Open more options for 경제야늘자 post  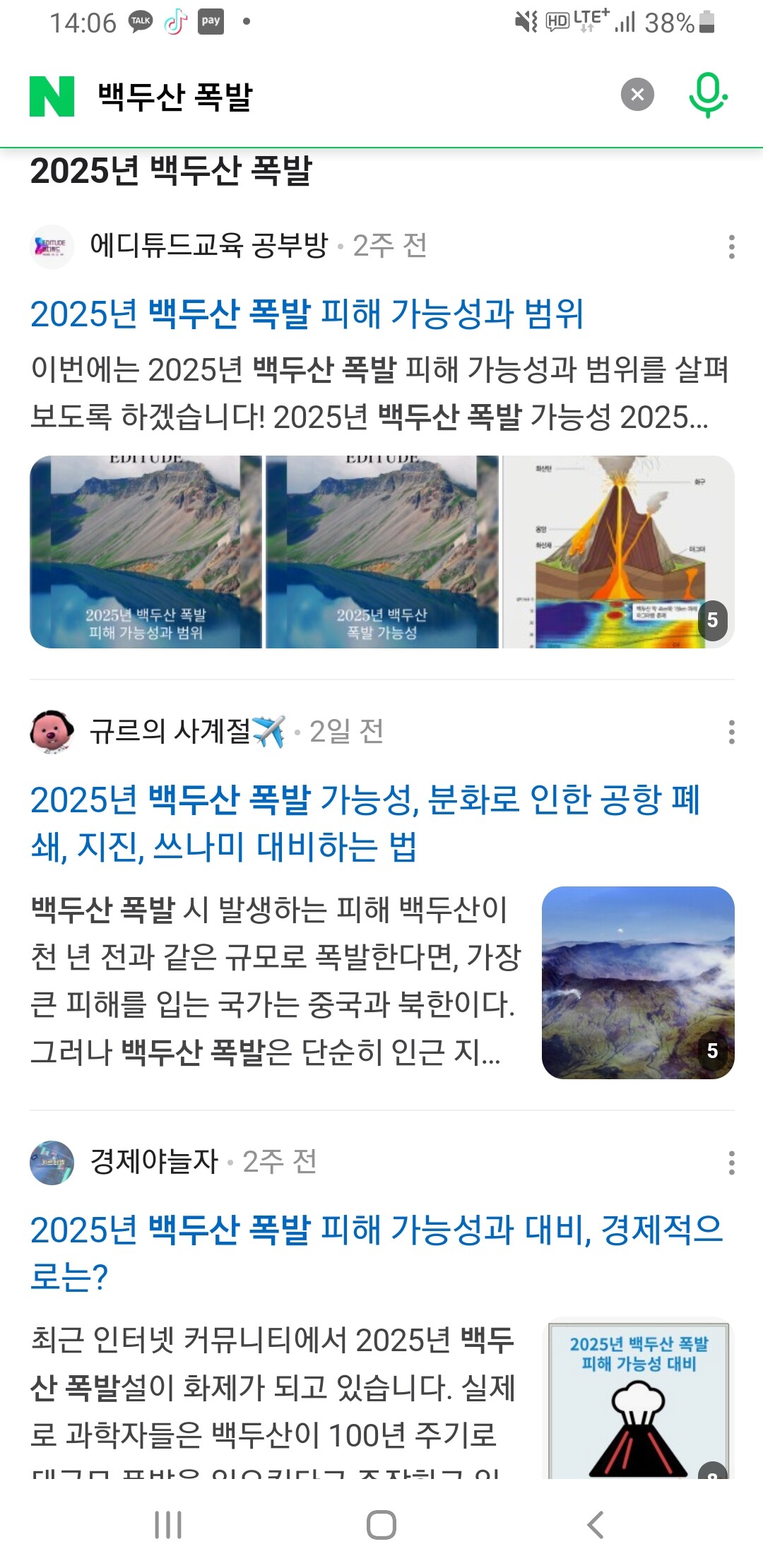click(x=731, y=1163)
